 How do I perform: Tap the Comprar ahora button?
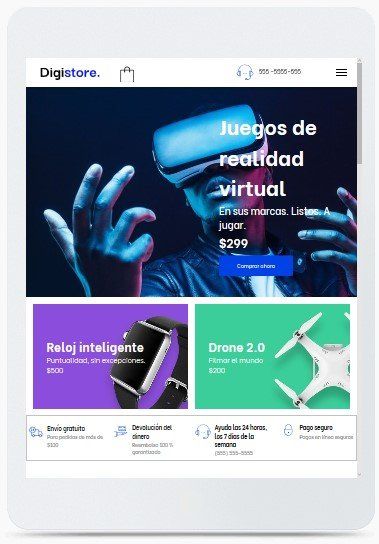256,266
